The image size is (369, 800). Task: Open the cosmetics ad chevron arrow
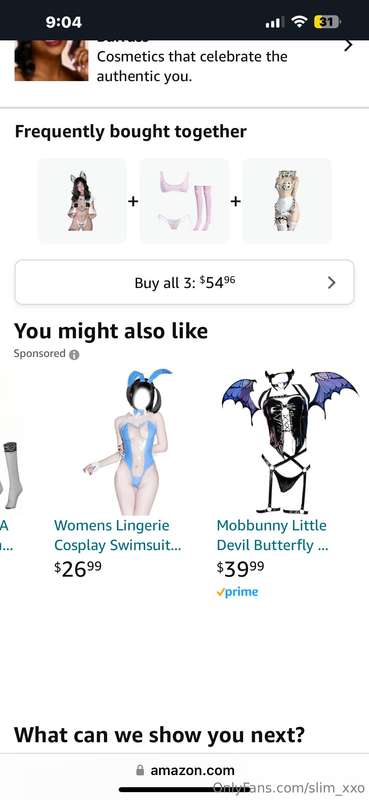pyautogui.click(x=348, y=46)
